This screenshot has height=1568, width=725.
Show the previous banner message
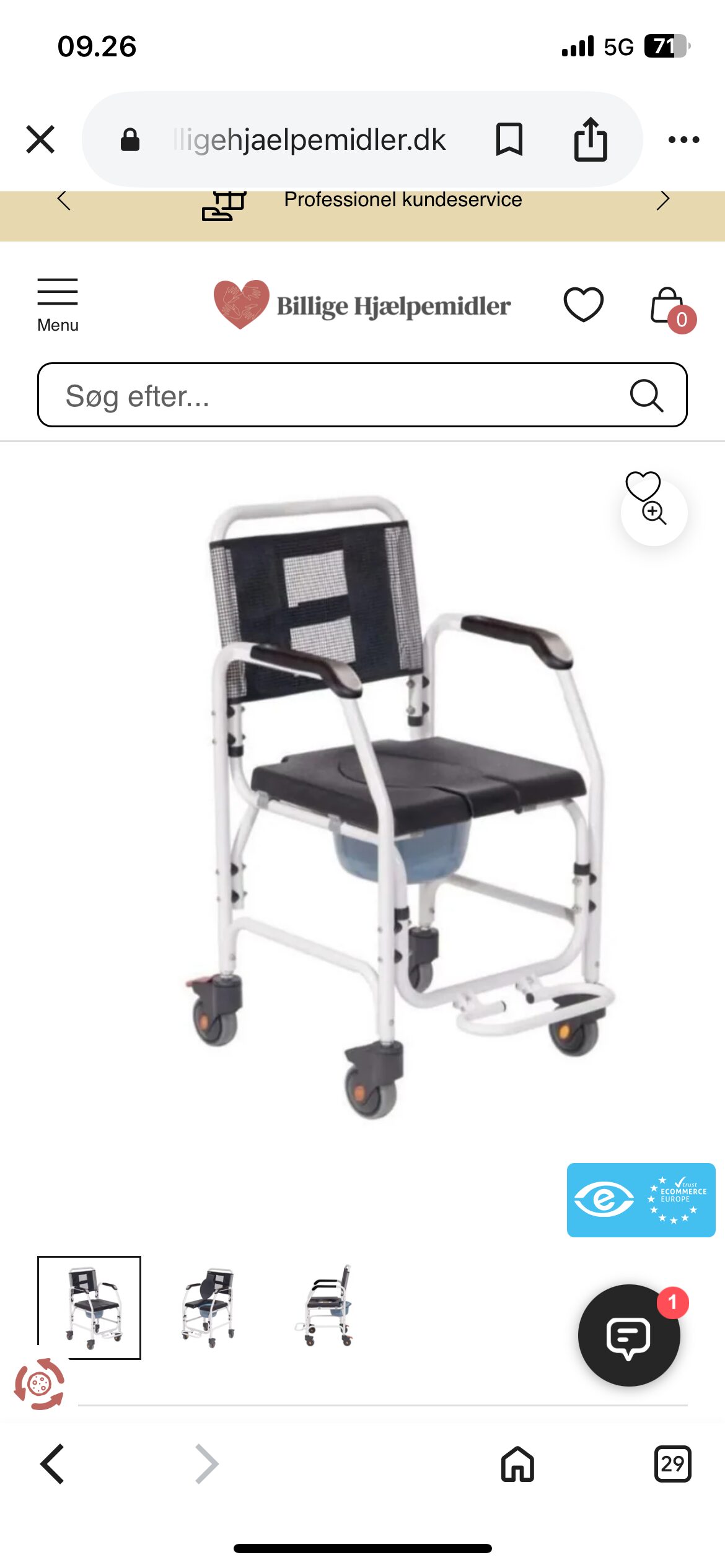[x=63, y=200]
